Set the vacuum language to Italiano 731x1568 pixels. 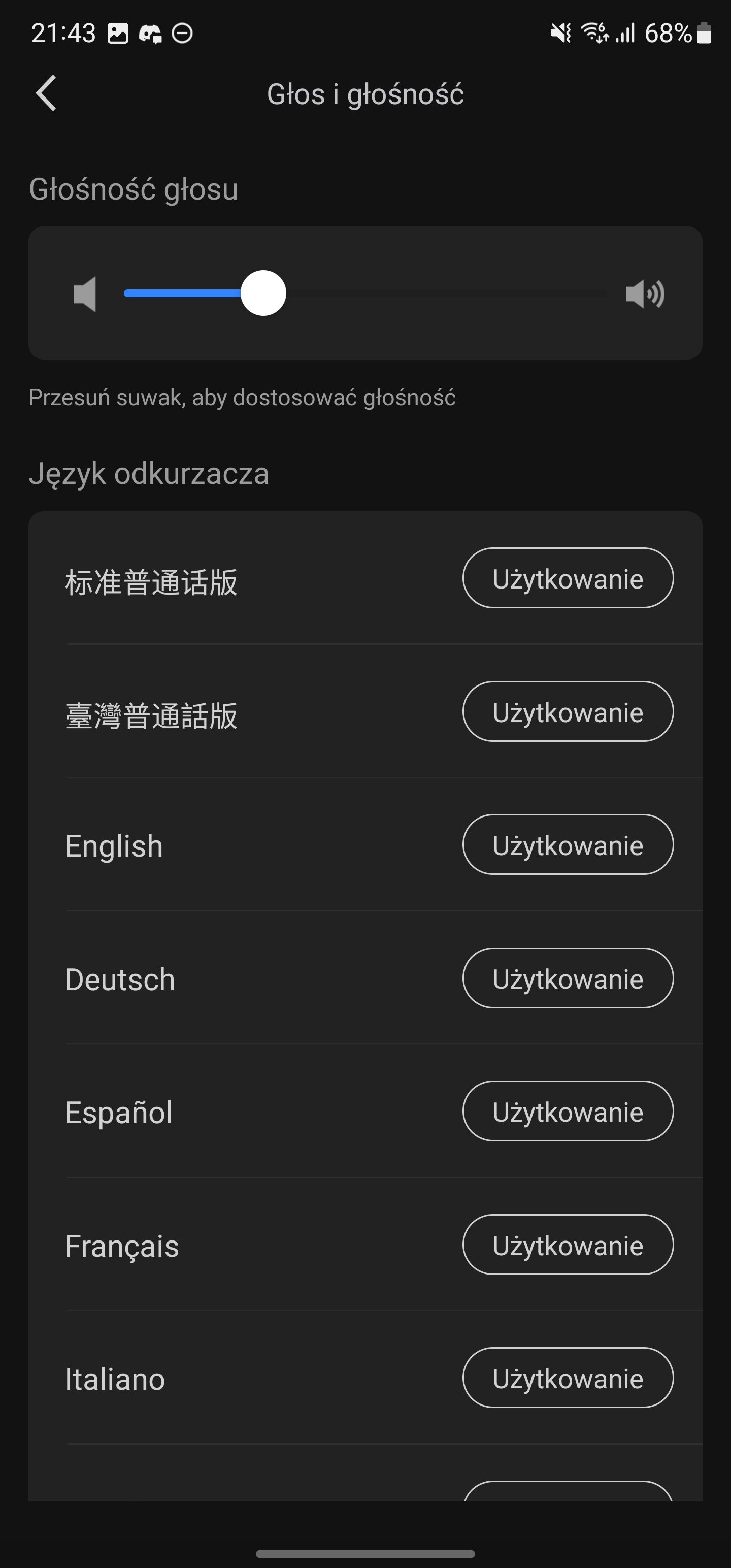(x=568, y=1378)
